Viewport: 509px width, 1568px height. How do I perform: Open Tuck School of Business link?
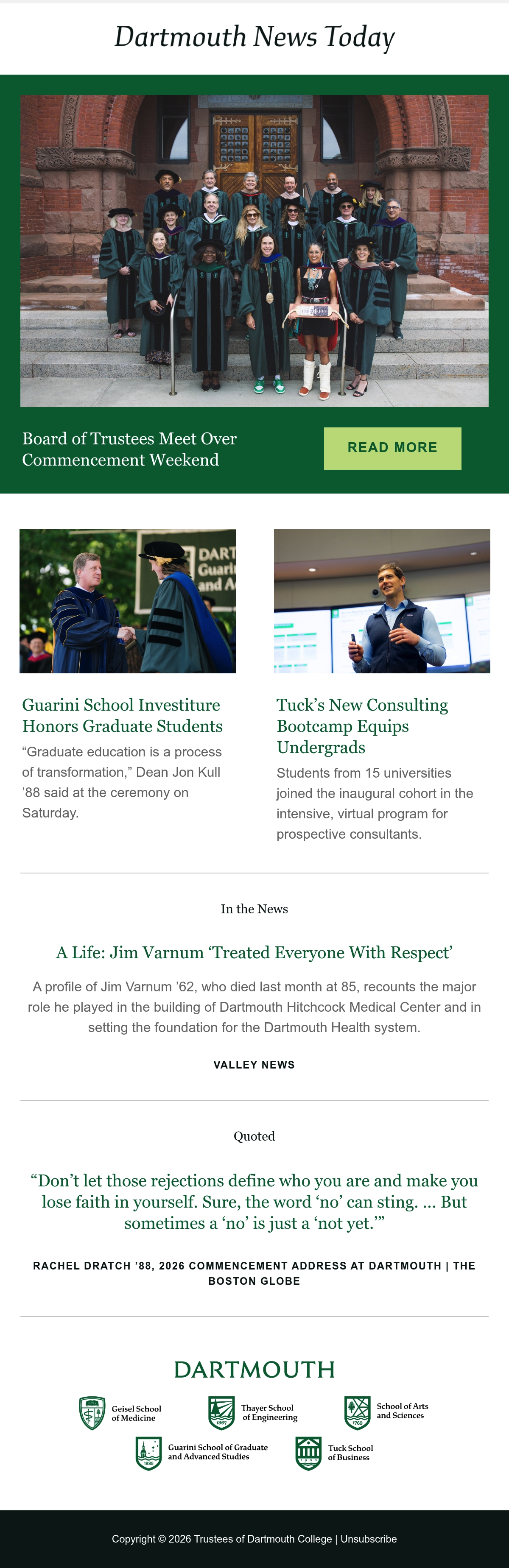coord(334,1454)
